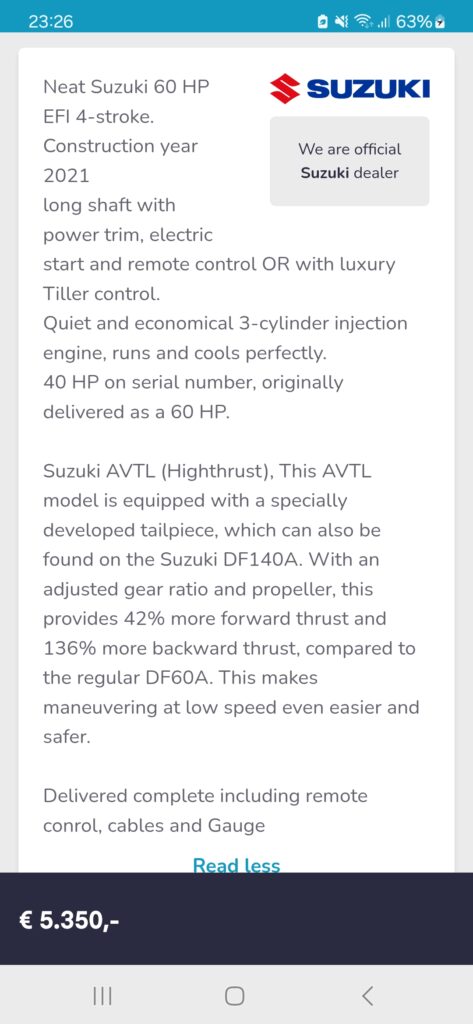Image resolution: width=473 pixels, height=1024 pixels.
Task: Open the recent apps view
Action: [103, 996]
